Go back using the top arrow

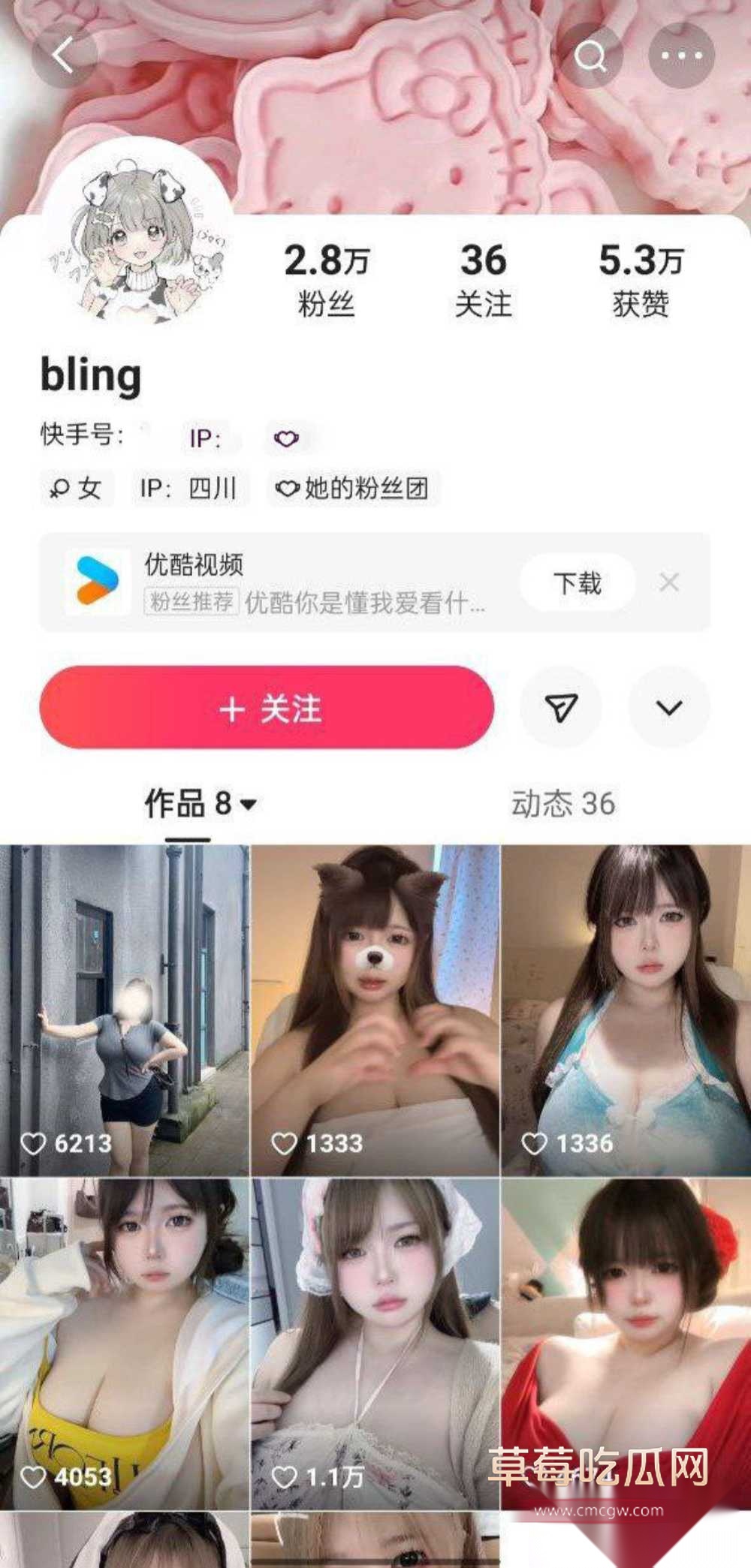[64, 55]
